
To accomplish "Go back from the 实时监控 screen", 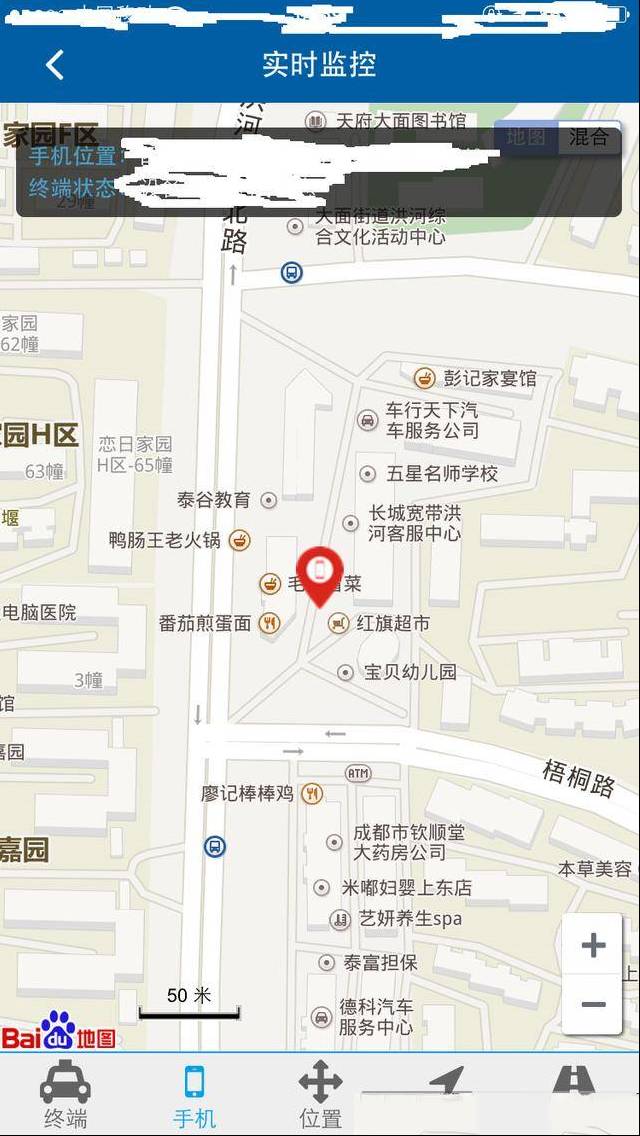I will click(55, 65).
